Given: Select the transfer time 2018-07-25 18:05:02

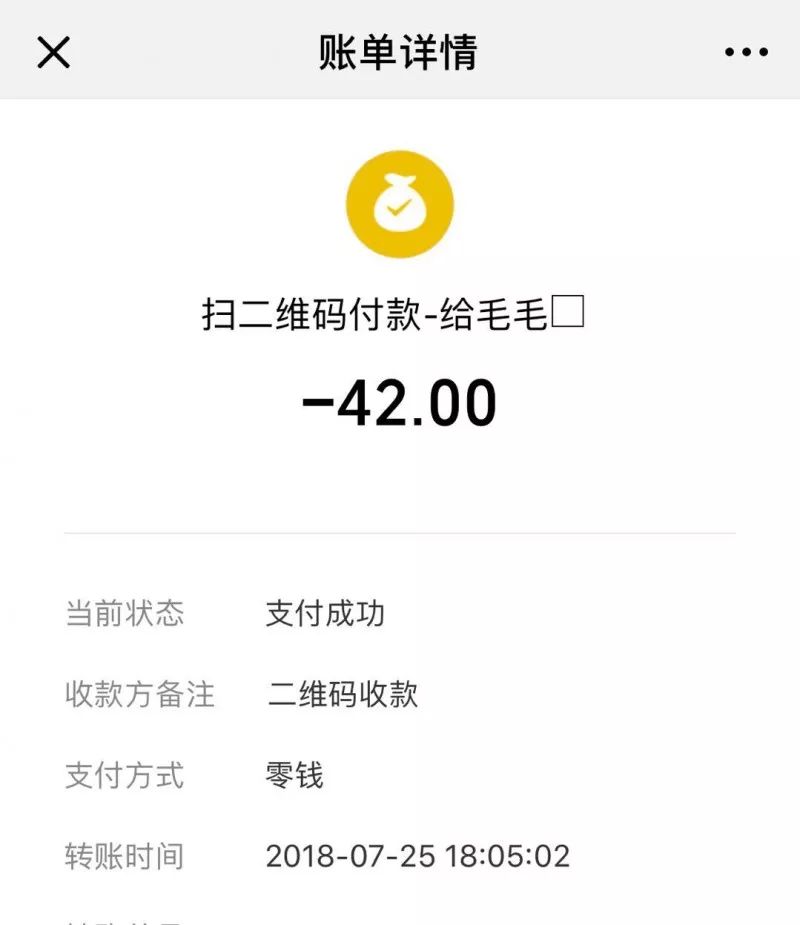Looking at the screenshot, I should (x=418, y=856).
